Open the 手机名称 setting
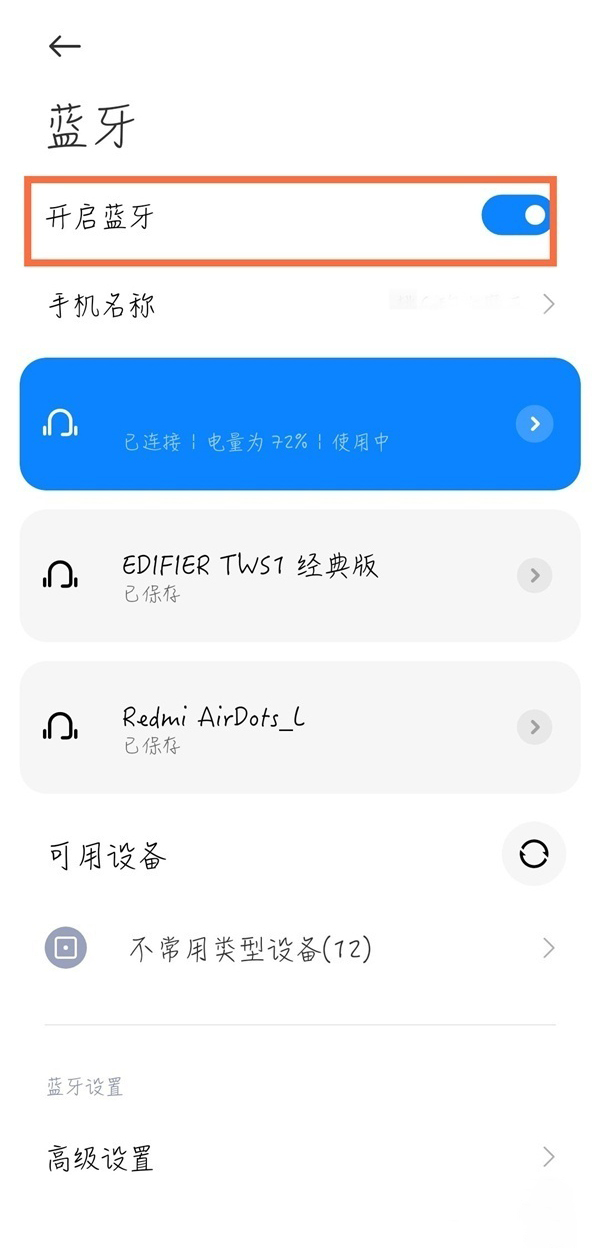600x1248 pixels. pos(300,304)
